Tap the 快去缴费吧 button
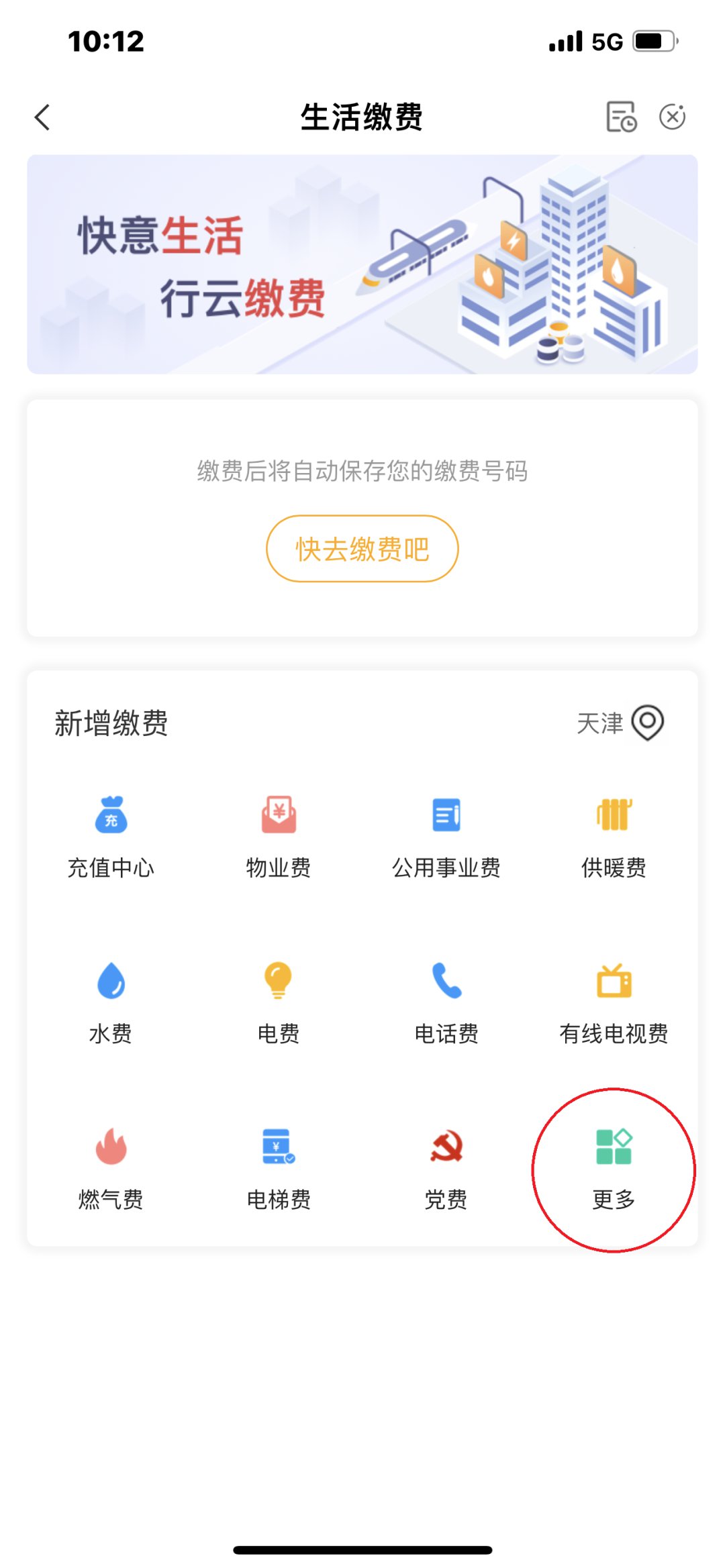This screenshot has height=1568, width=725. click(x=362, y=549)
